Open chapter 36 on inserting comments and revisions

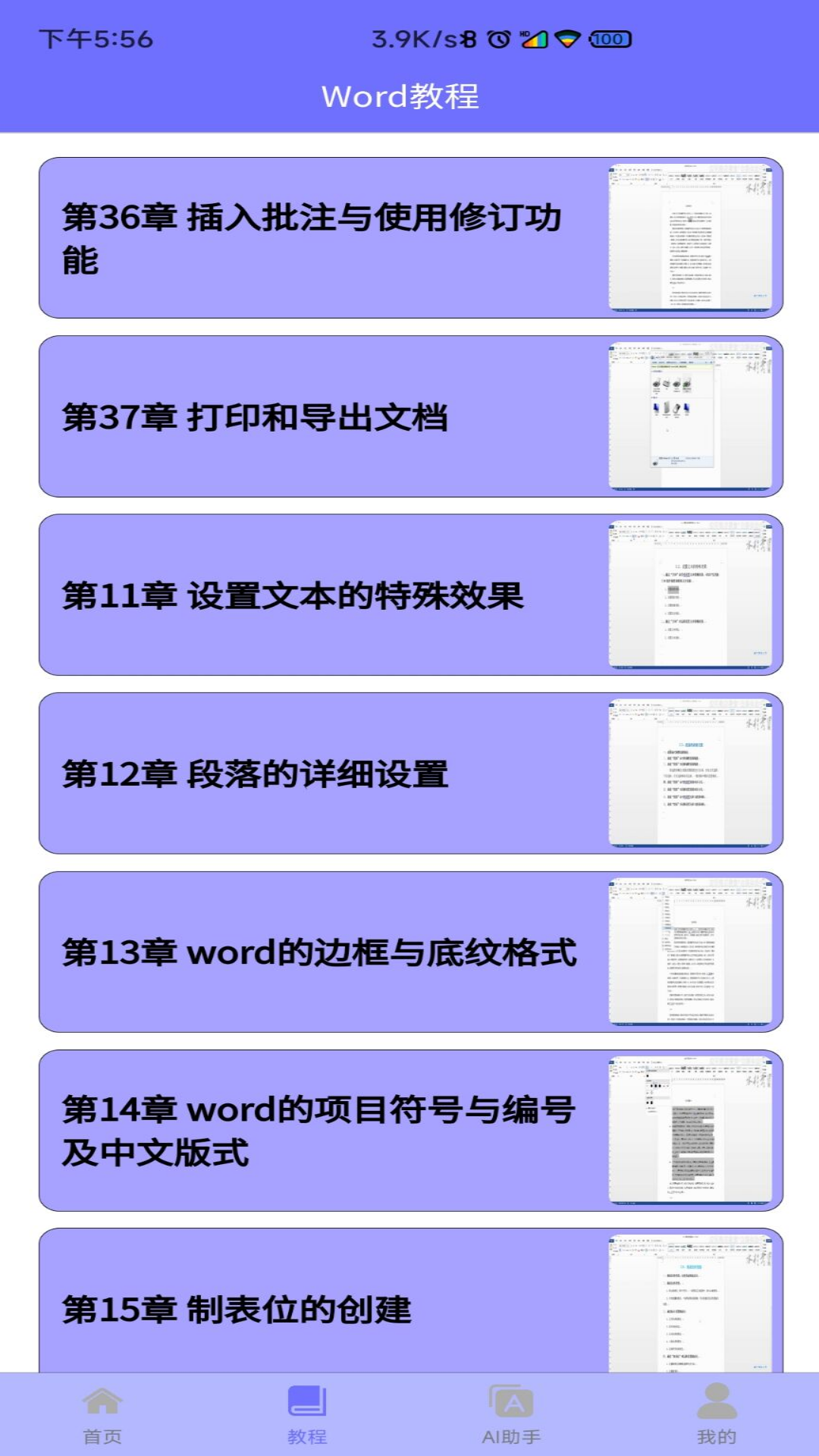pyautogui.click(x=409, y=237)
